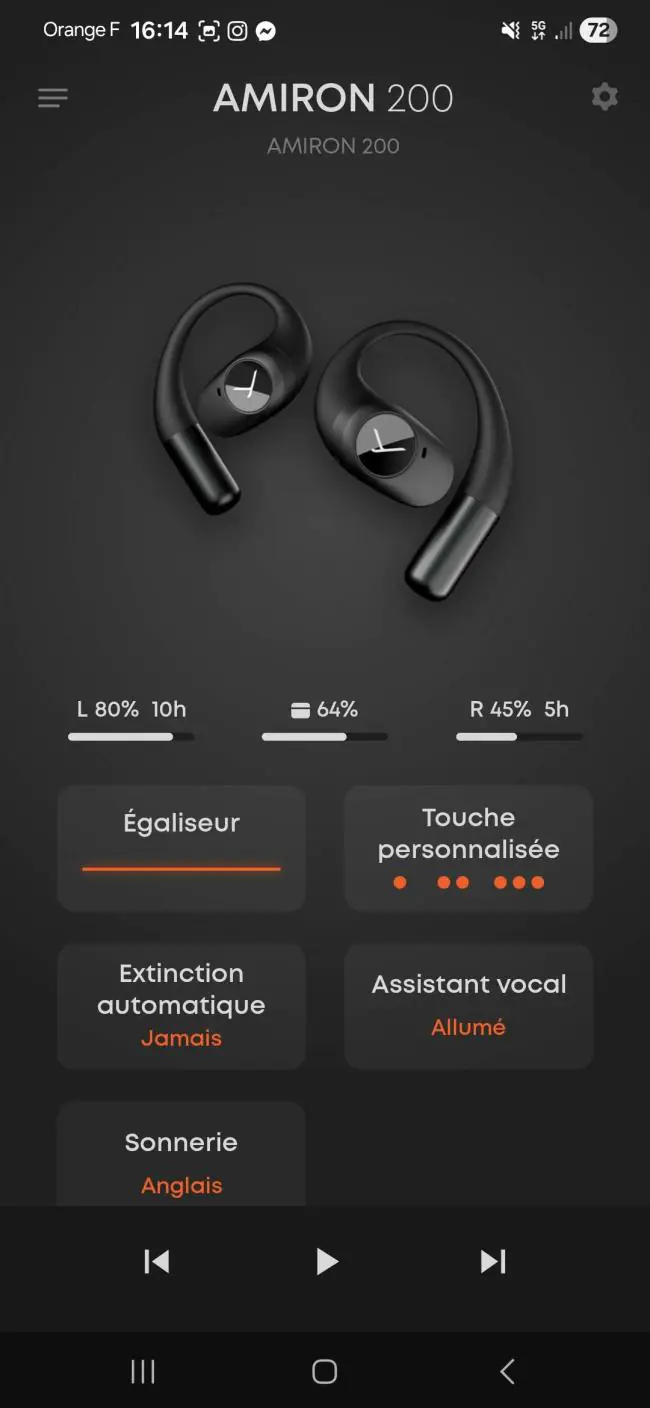Start playback with the play button

coord(326,1262)
